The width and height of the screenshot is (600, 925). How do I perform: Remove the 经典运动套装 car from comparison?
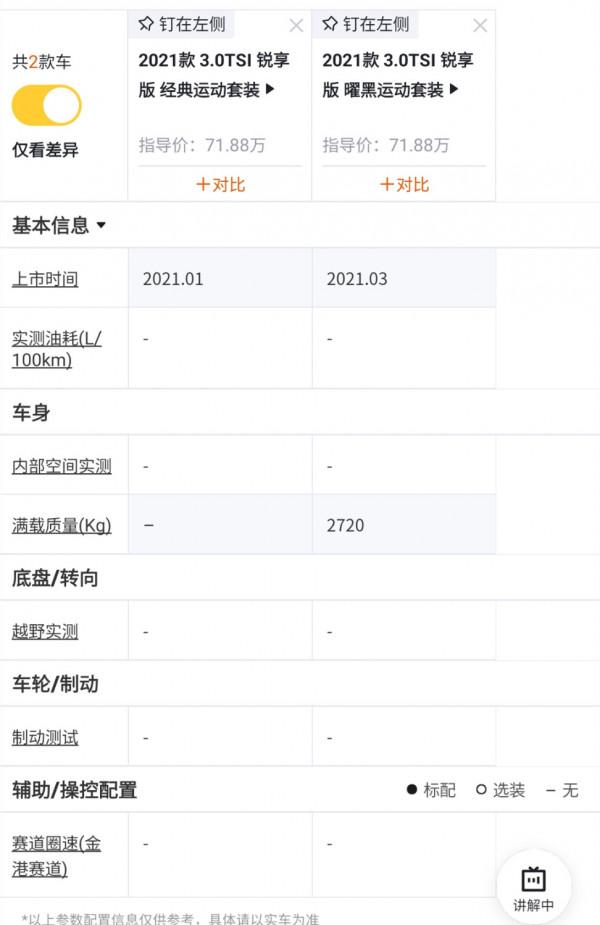click(296, 26)
